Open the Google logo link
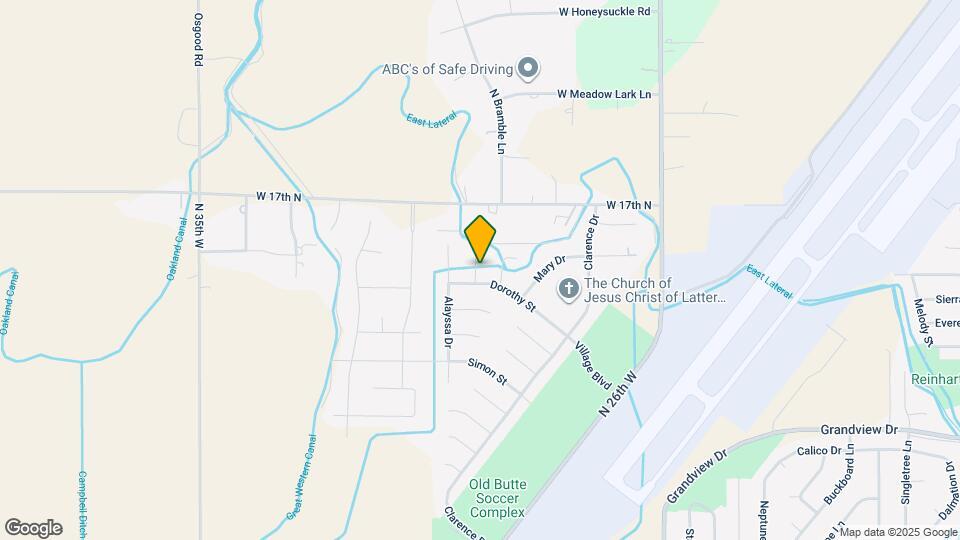This screenshot has width=960, height=540. (34, 528)
